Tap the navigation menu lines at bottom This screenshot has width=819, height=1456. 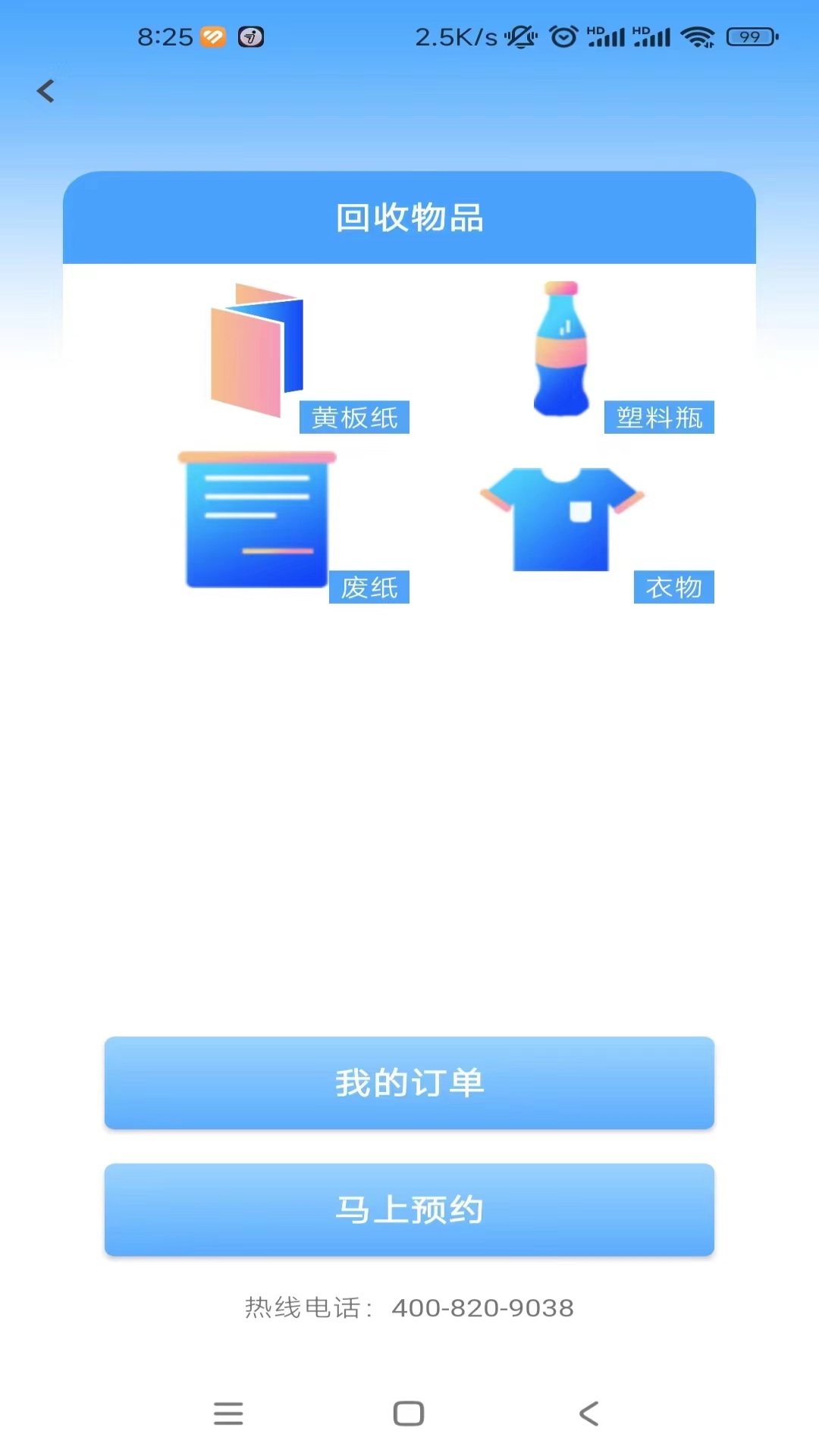click(228, 1414)
